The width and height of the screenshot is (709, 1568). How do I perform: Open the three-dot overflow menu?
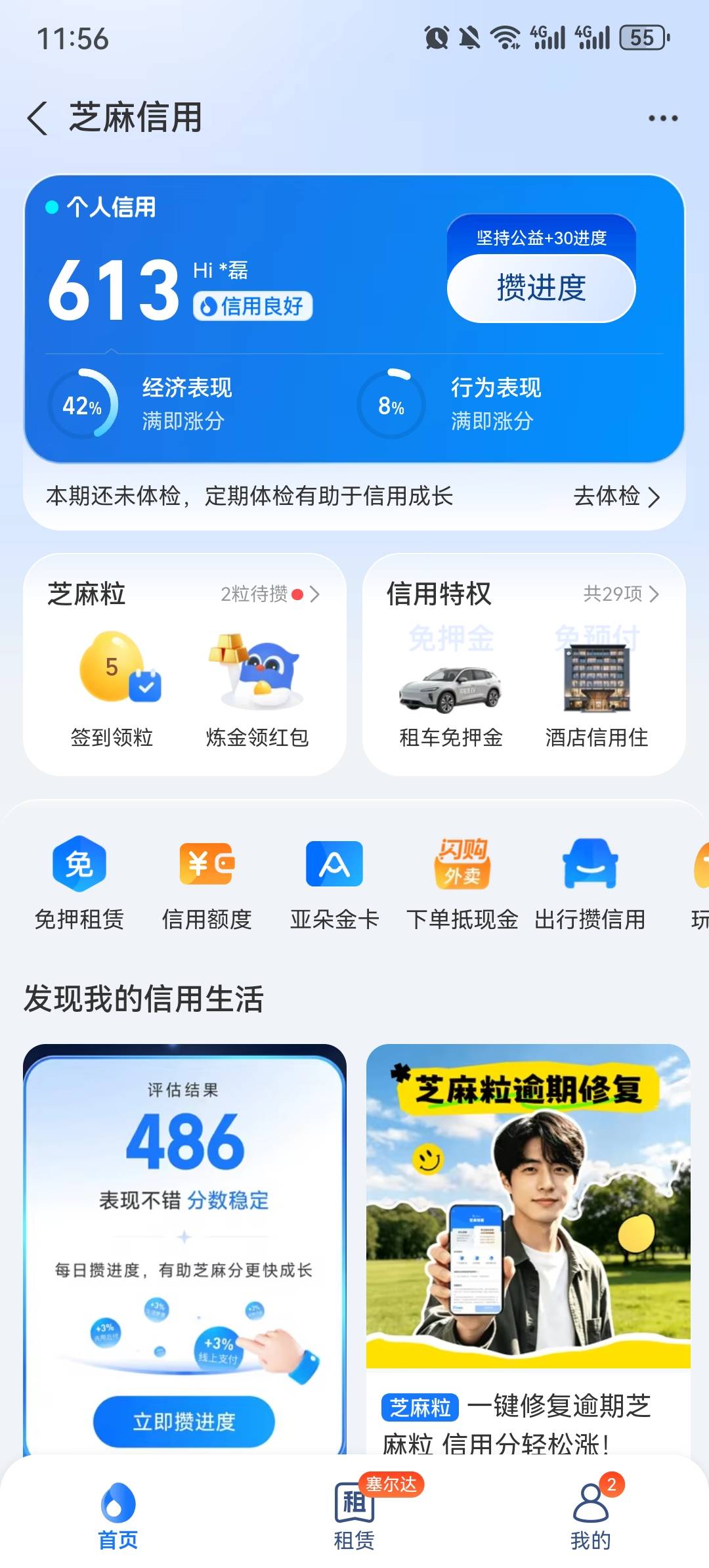pos(663,118)
